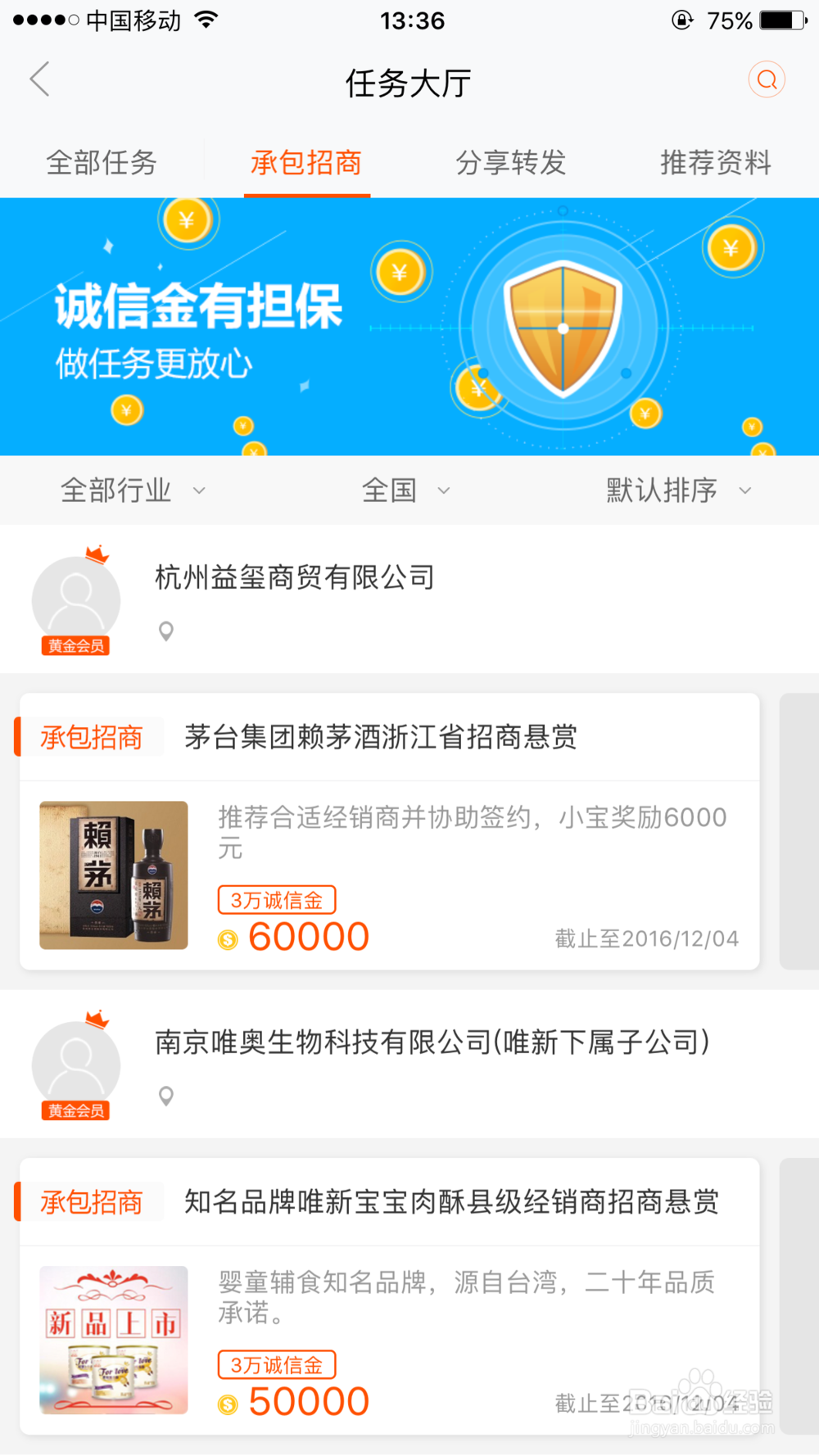
Task: Tap the gold coin icon next to 60000
Action: [227, 939]
